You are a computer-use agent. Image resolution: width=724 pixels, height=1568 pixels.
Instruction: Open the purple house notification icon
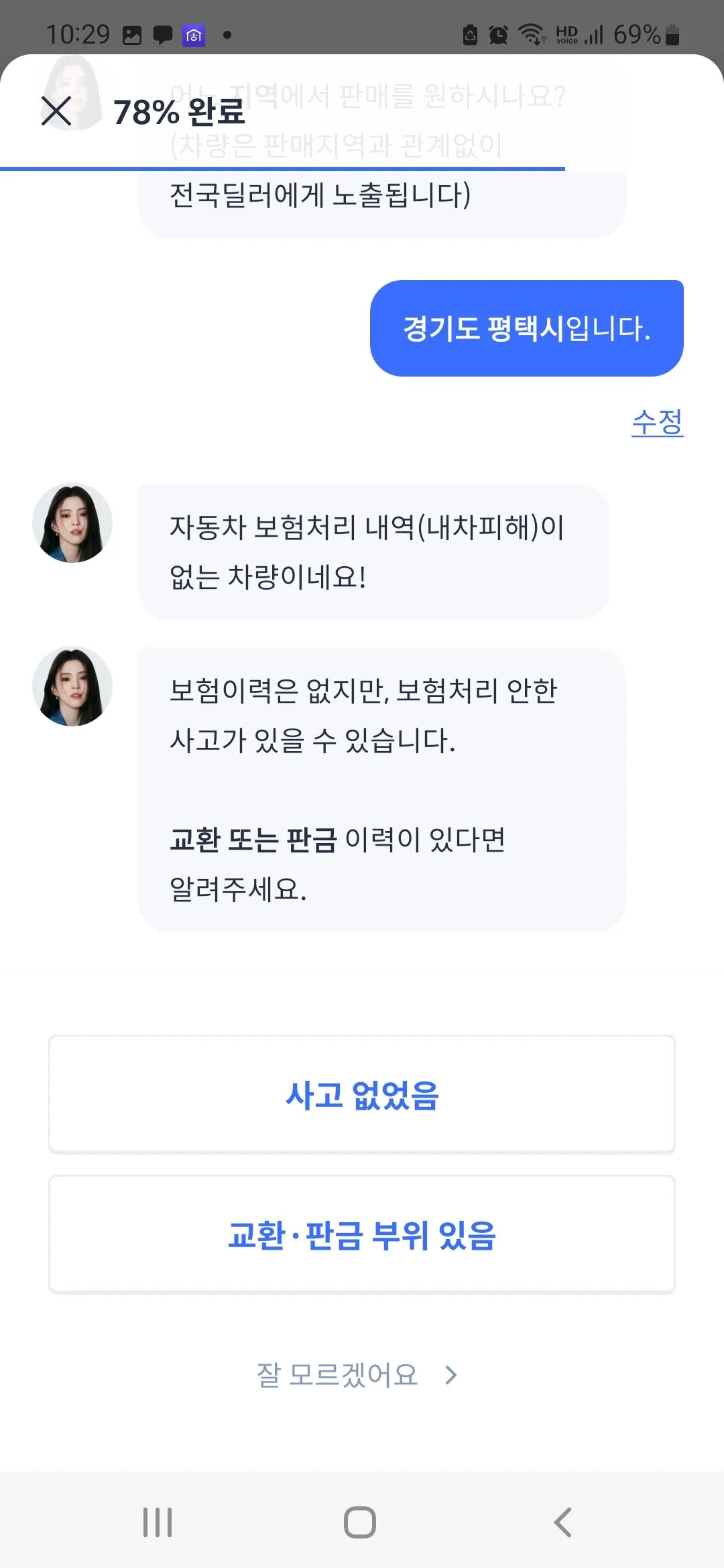[x=194, y=34]
